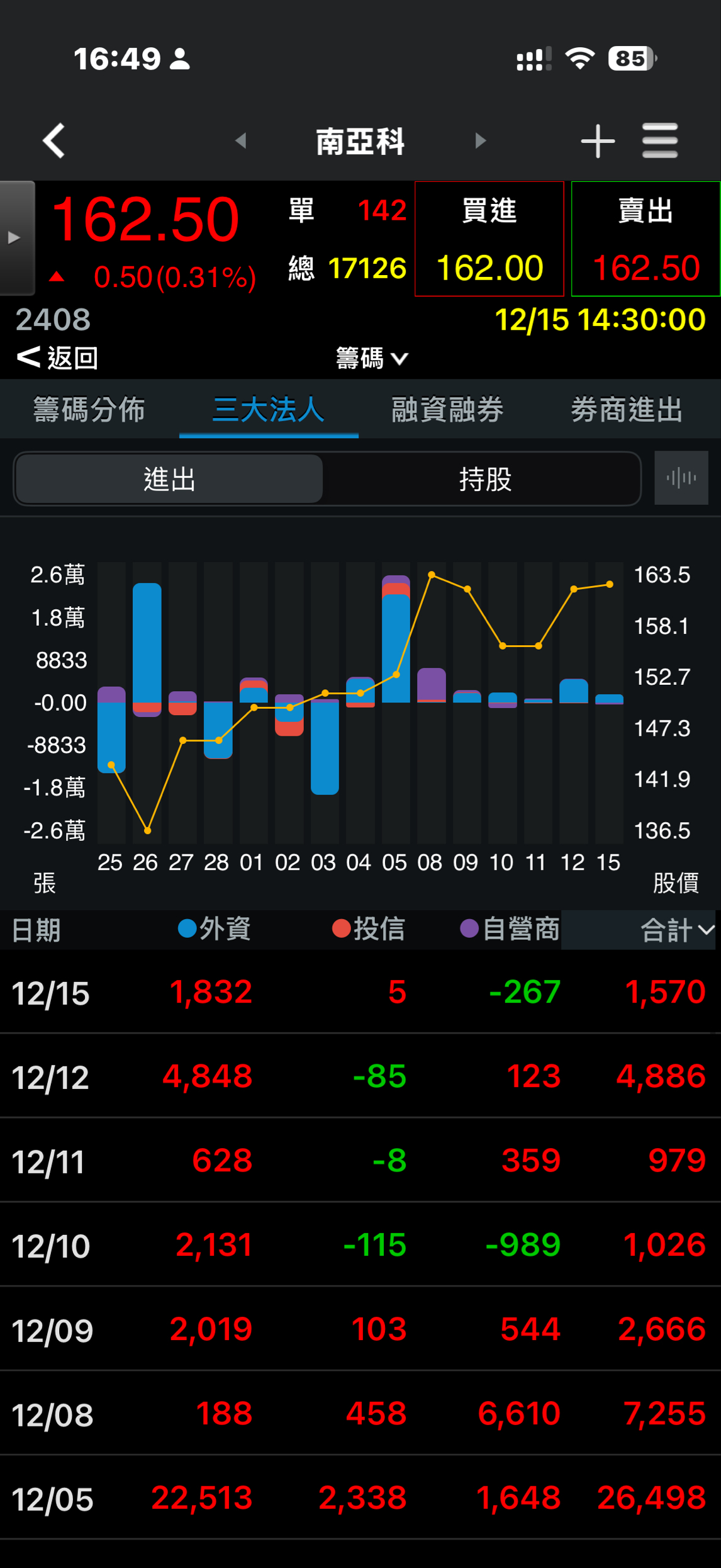
Task: Open the 籌碼 dropdown
Action: coord(371,359)
